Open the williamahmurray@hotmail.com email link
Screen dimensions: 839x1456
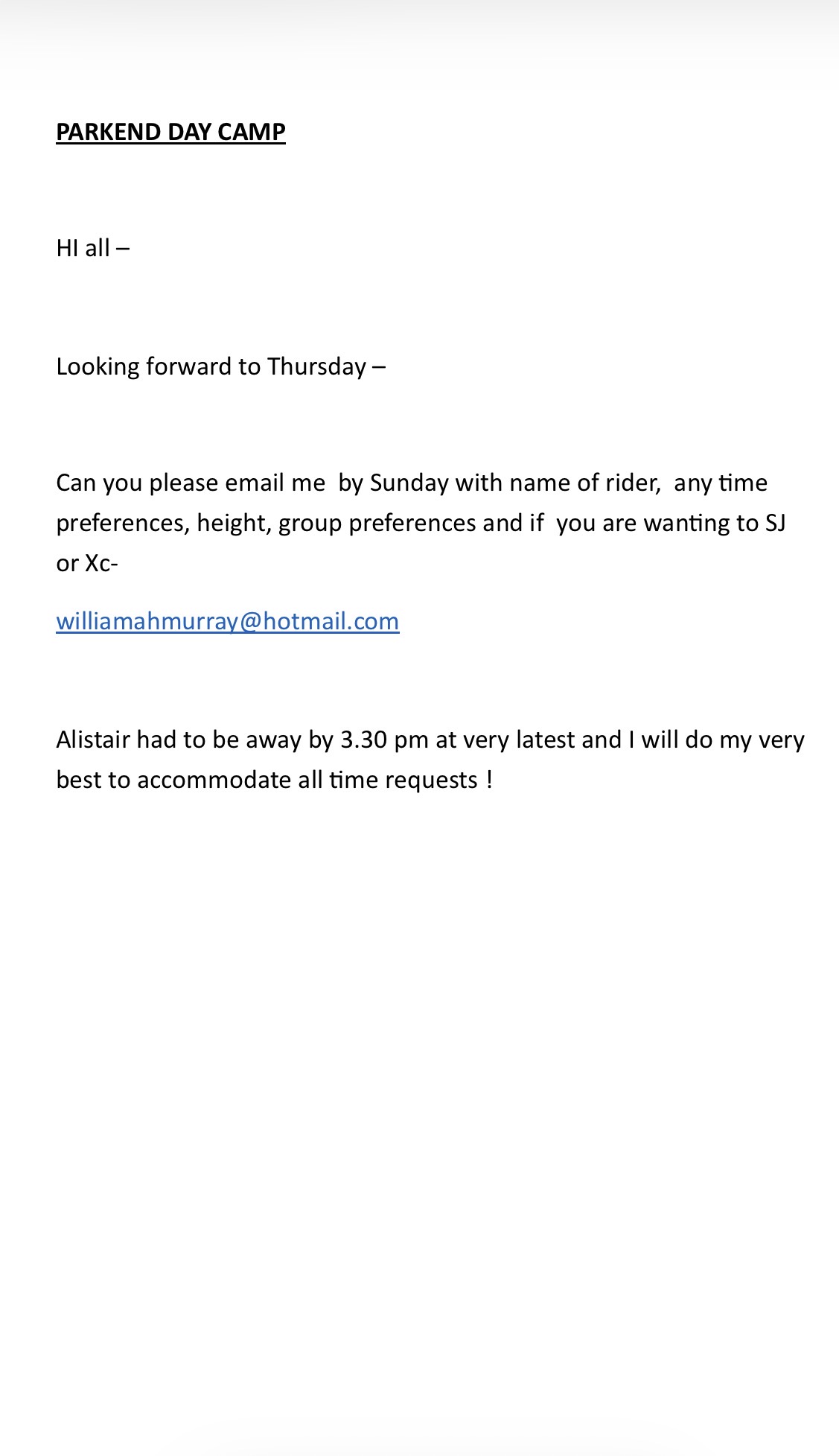pyautogui.click(x=228, y=621)
